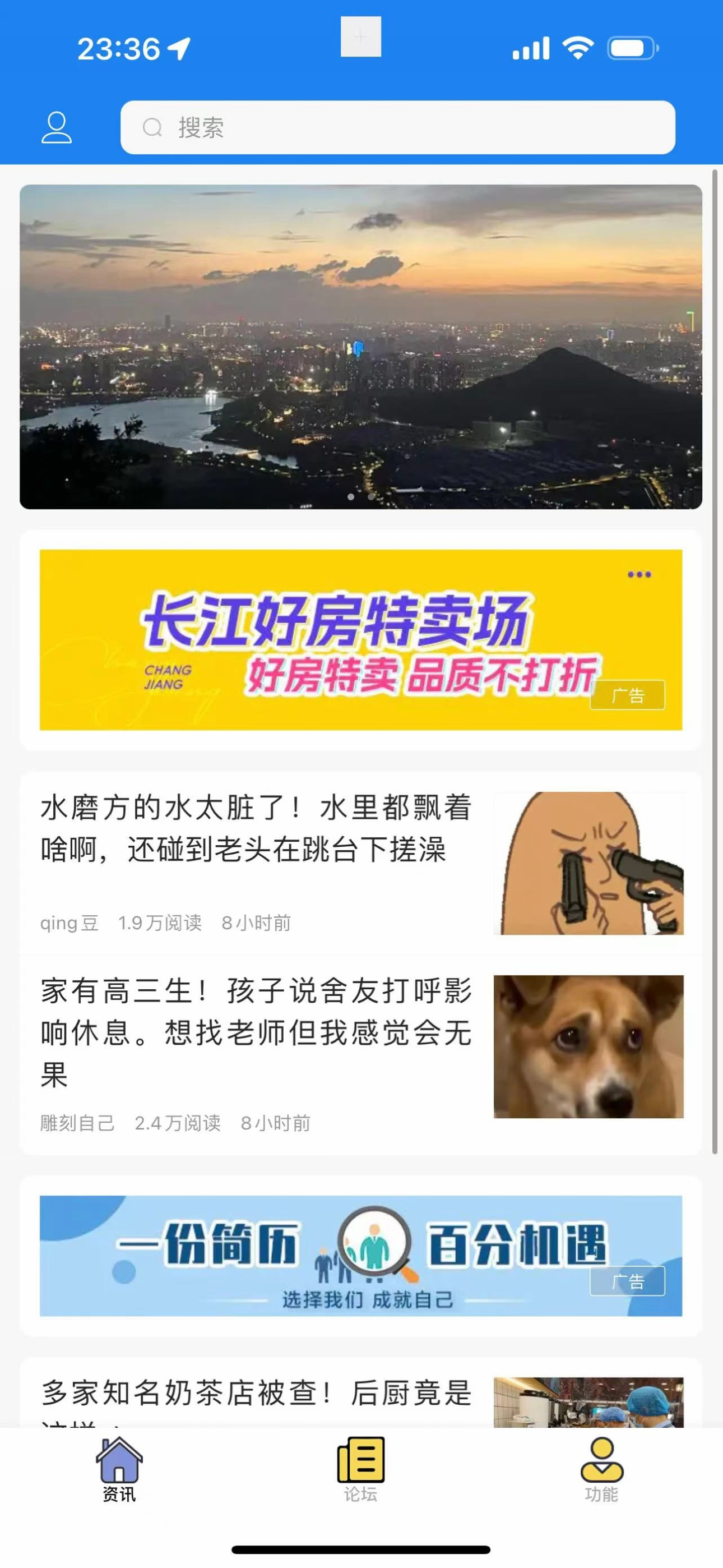This screenshot has width=723, height=1568.
Task: Open the profile avatar icon
Action: [x=57, y=127]
